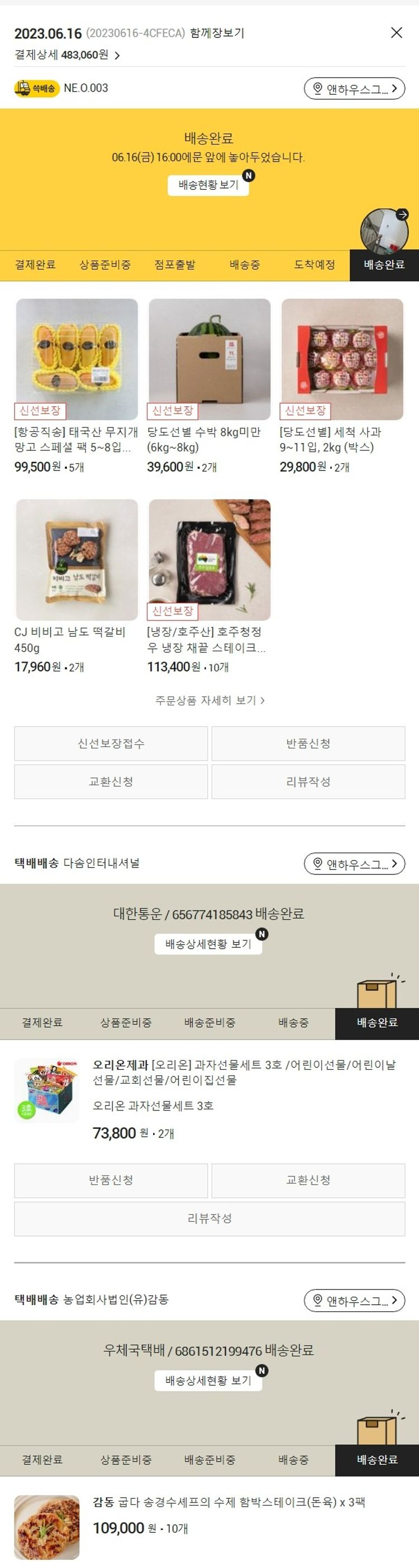Write review for 오리온 과자선물세트
Viewport: 419px width, 1568px height.
pos(209,1218)
